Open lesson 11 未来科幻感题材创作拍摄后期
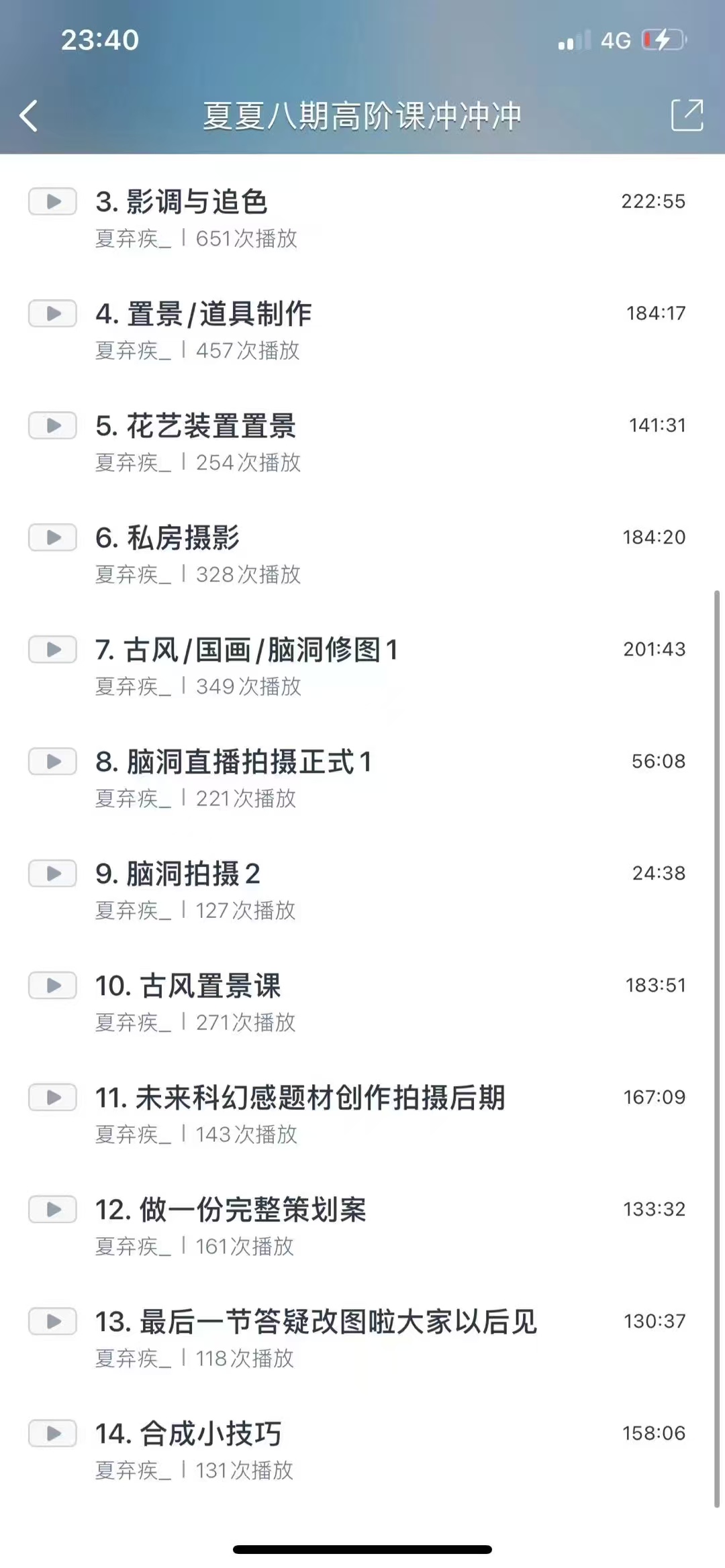The height and width of the screenshot is (1568, 725). click(299, 1098)
